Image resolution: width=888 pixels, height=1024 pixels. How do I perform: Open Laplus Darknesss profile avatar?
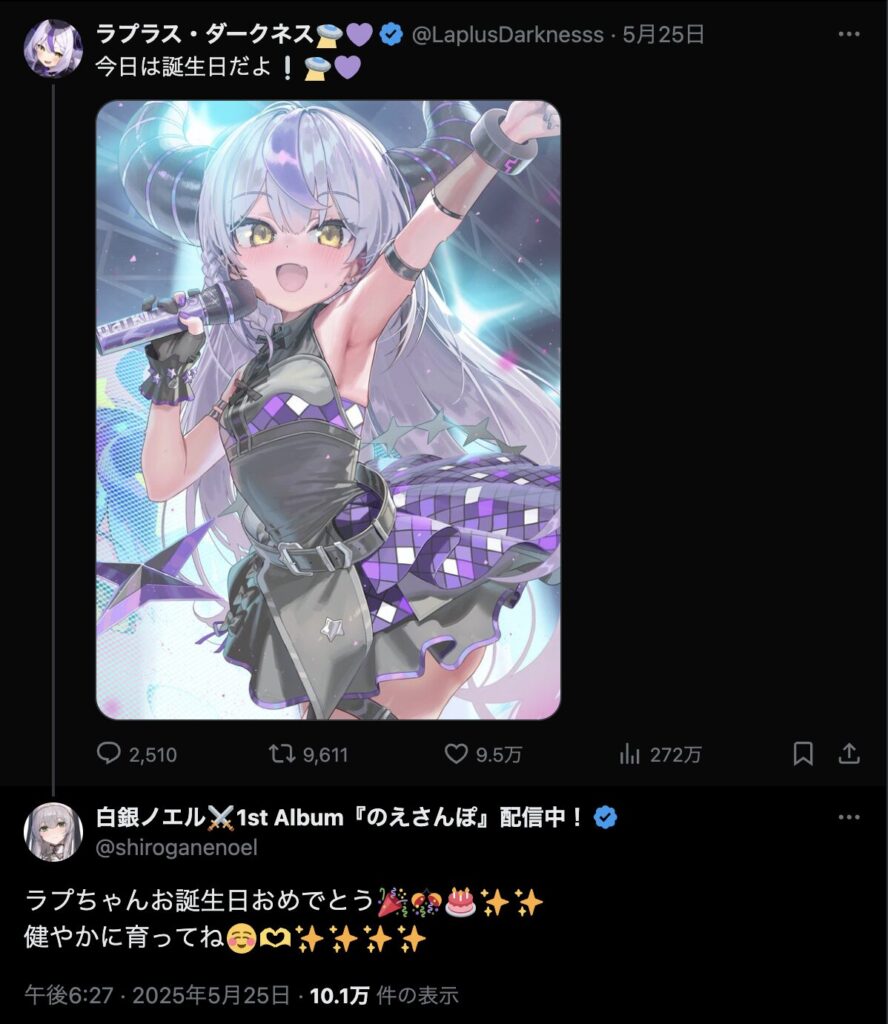click(x=53, y=47)
